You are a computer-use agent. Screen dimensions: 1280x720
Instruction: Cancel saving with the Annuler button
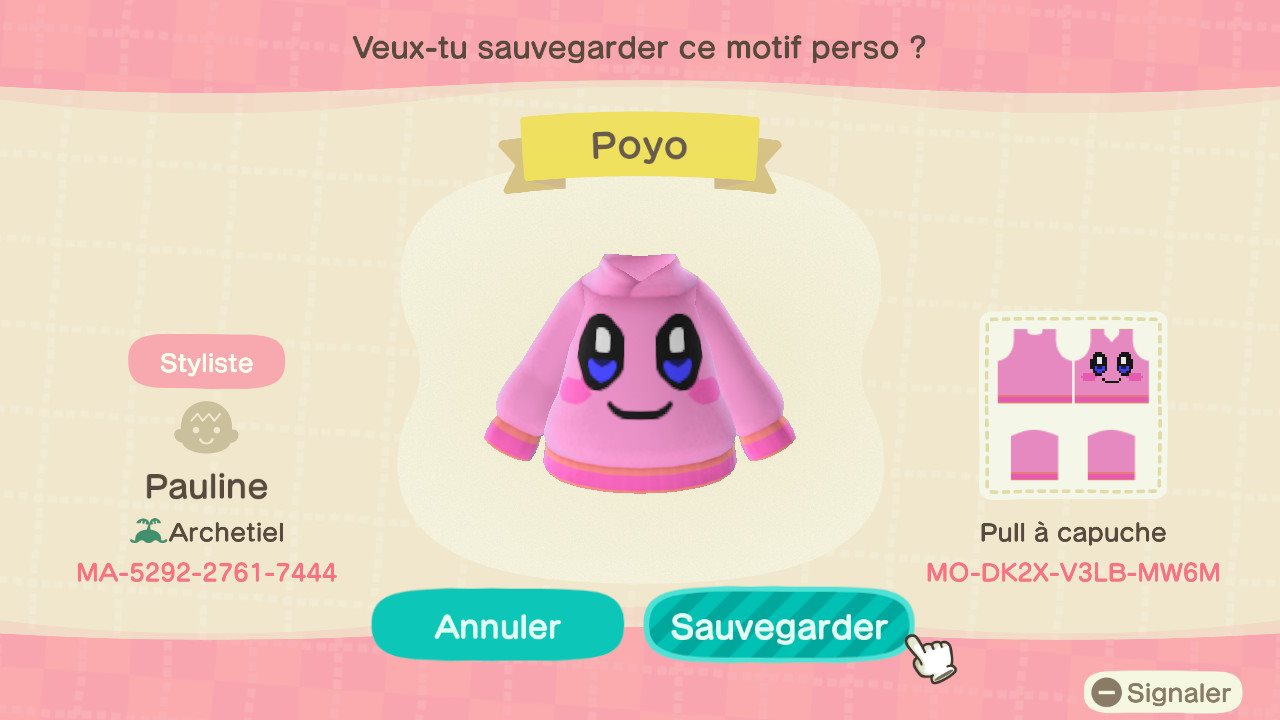pos(497,626)
